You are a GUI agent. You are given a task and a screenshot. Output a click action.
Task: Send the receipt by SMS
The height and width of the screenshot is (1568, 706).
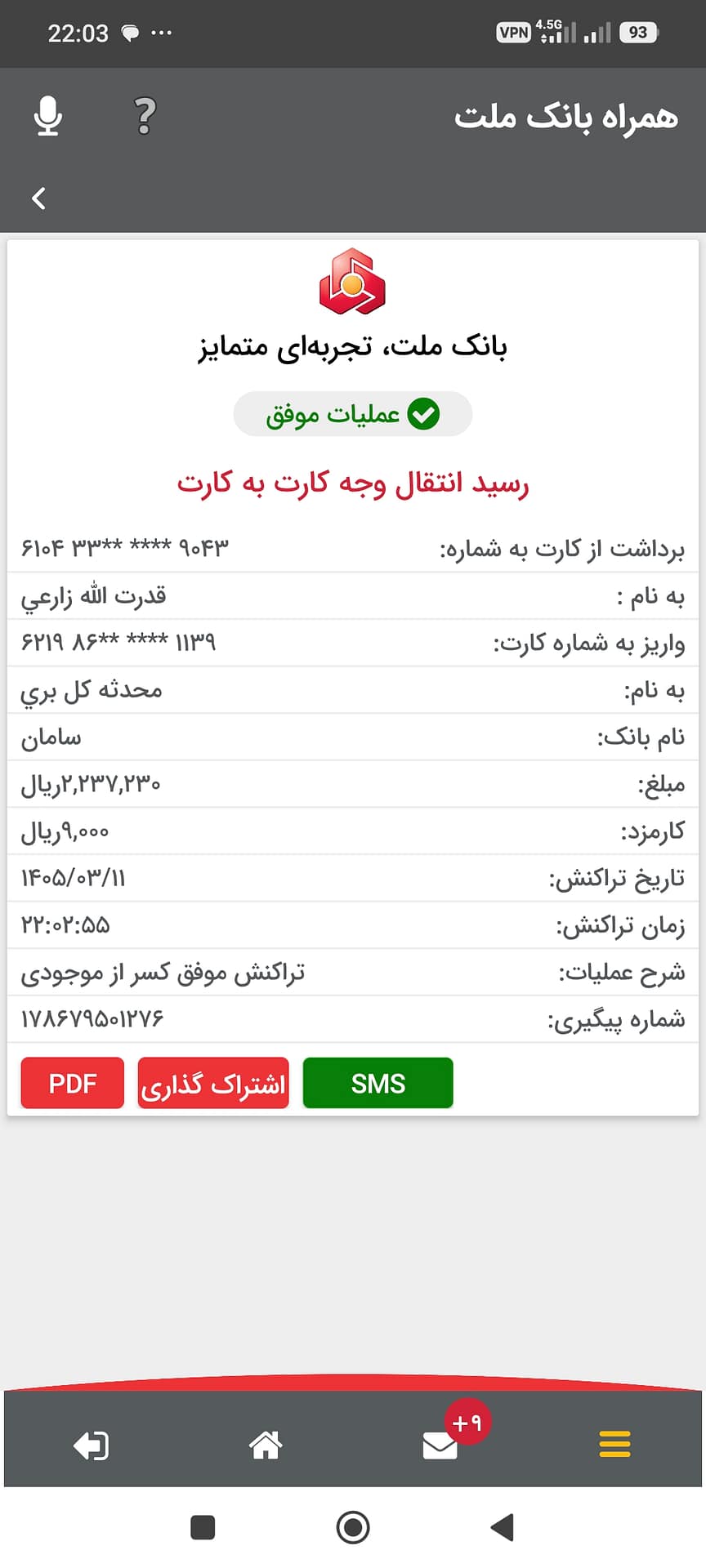378,1083
